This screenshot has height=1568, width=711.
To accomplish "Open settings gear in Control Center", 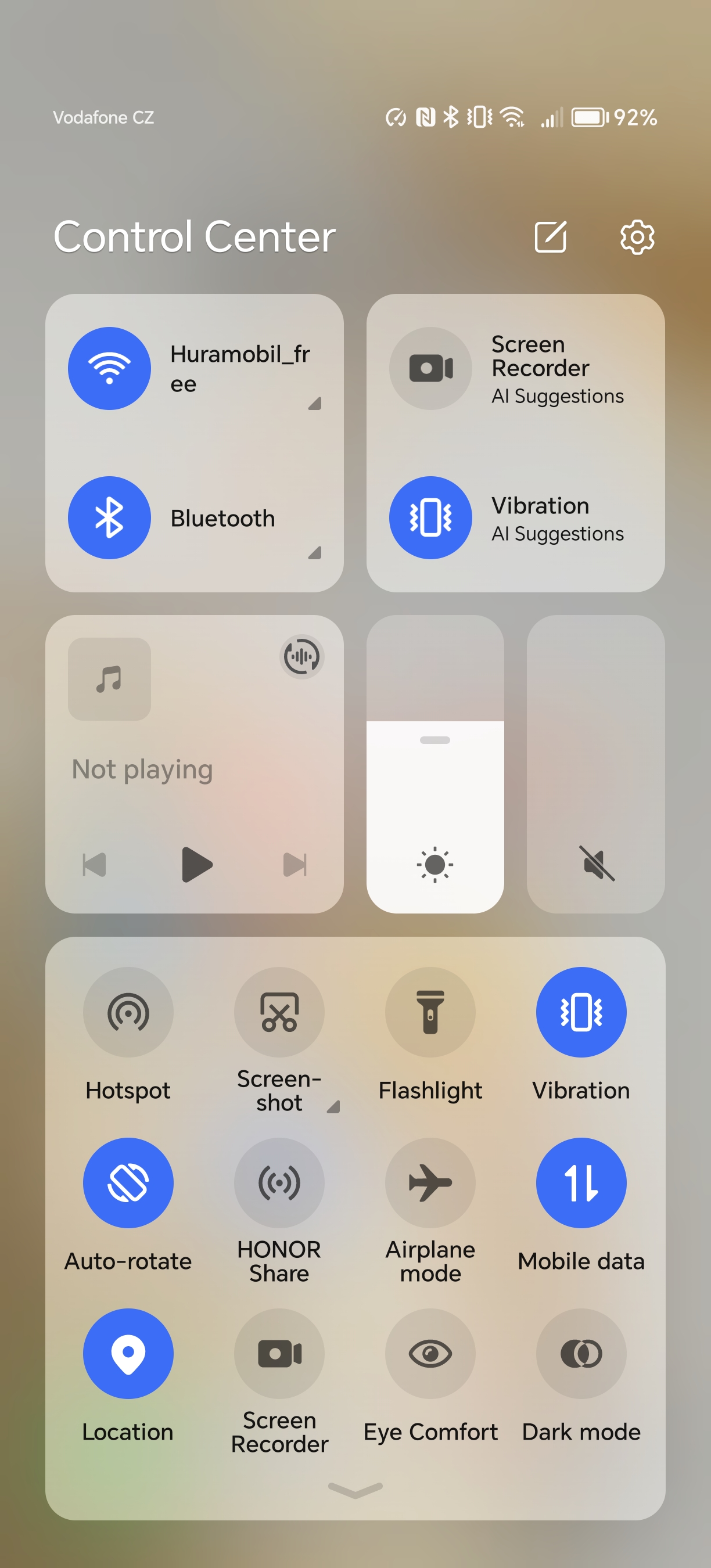I will (x=637, y=237).
